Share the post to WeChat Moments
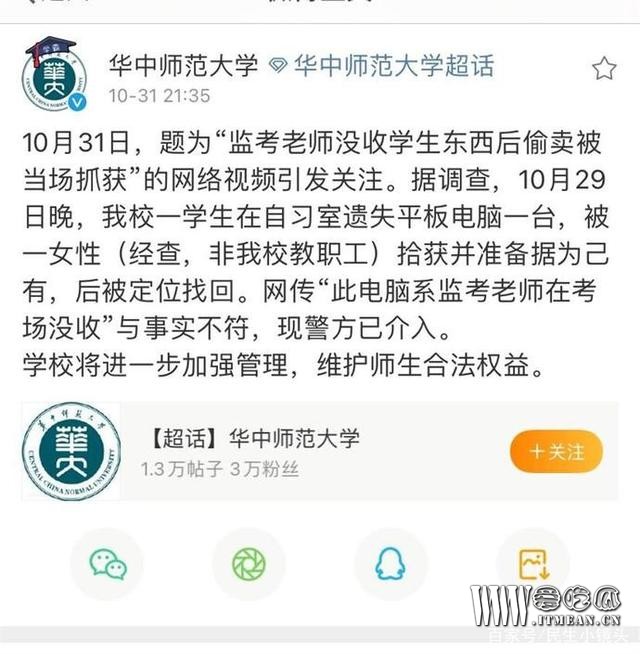This screenshot has height=654, width=640. [249, 565]
